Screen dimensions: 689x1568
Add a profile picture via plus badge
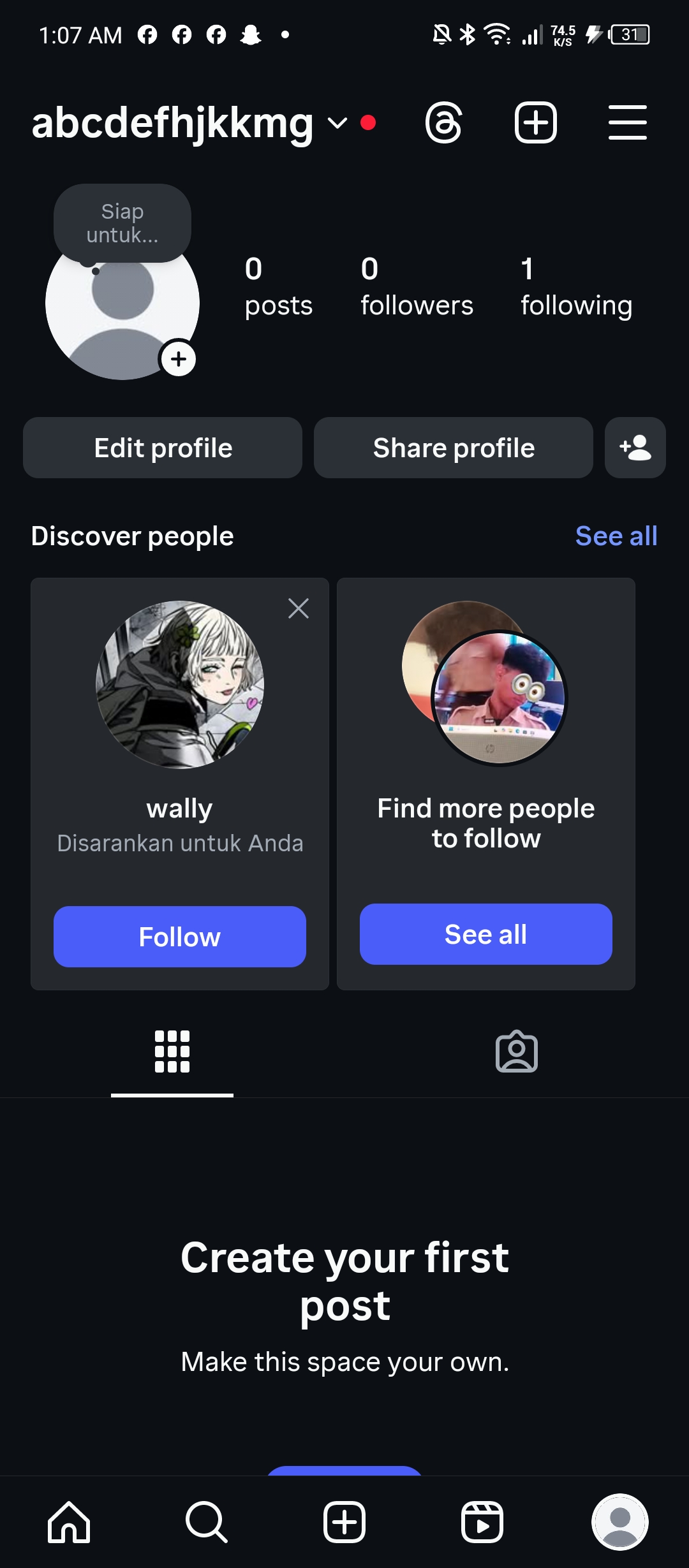(179, 359)
